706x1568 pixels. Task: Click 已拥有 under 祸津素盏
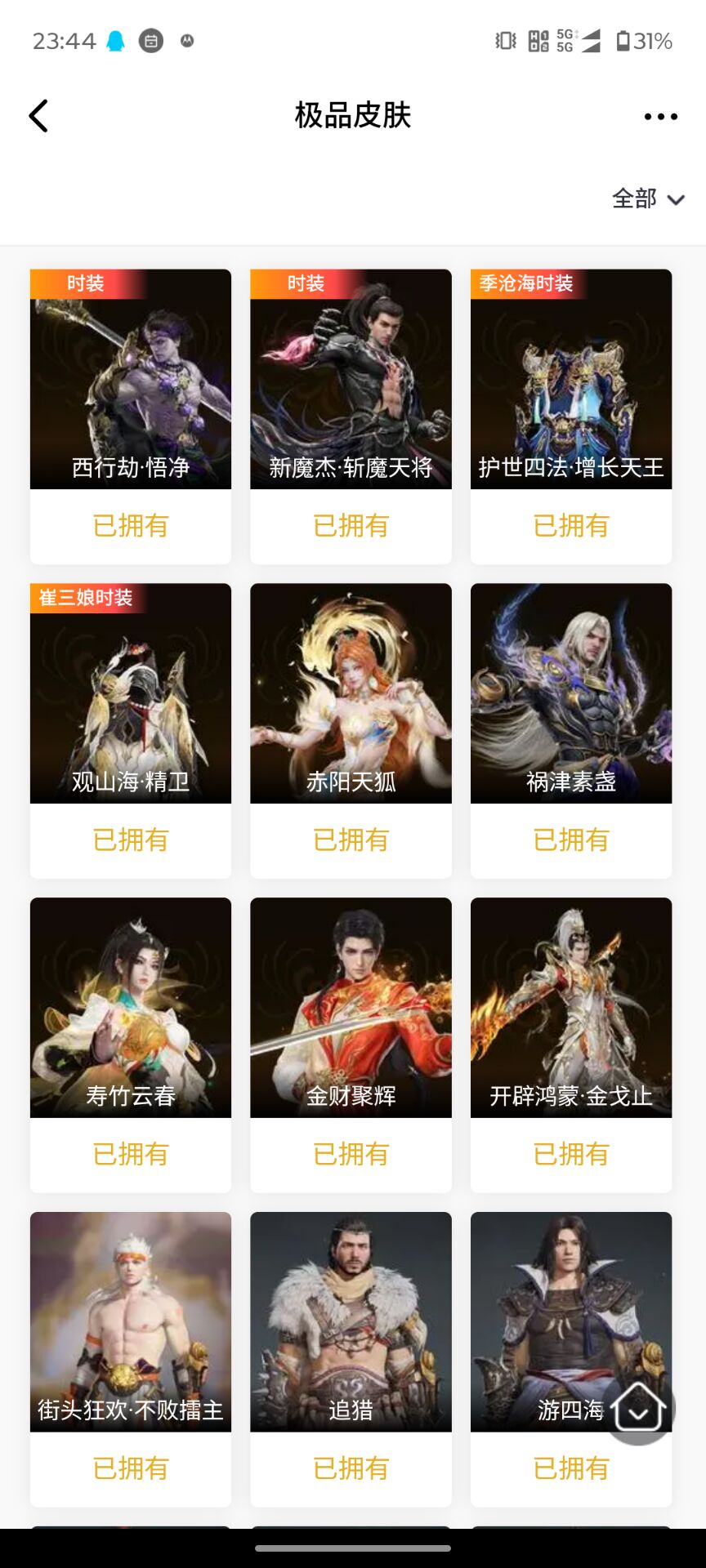(571, 840)
